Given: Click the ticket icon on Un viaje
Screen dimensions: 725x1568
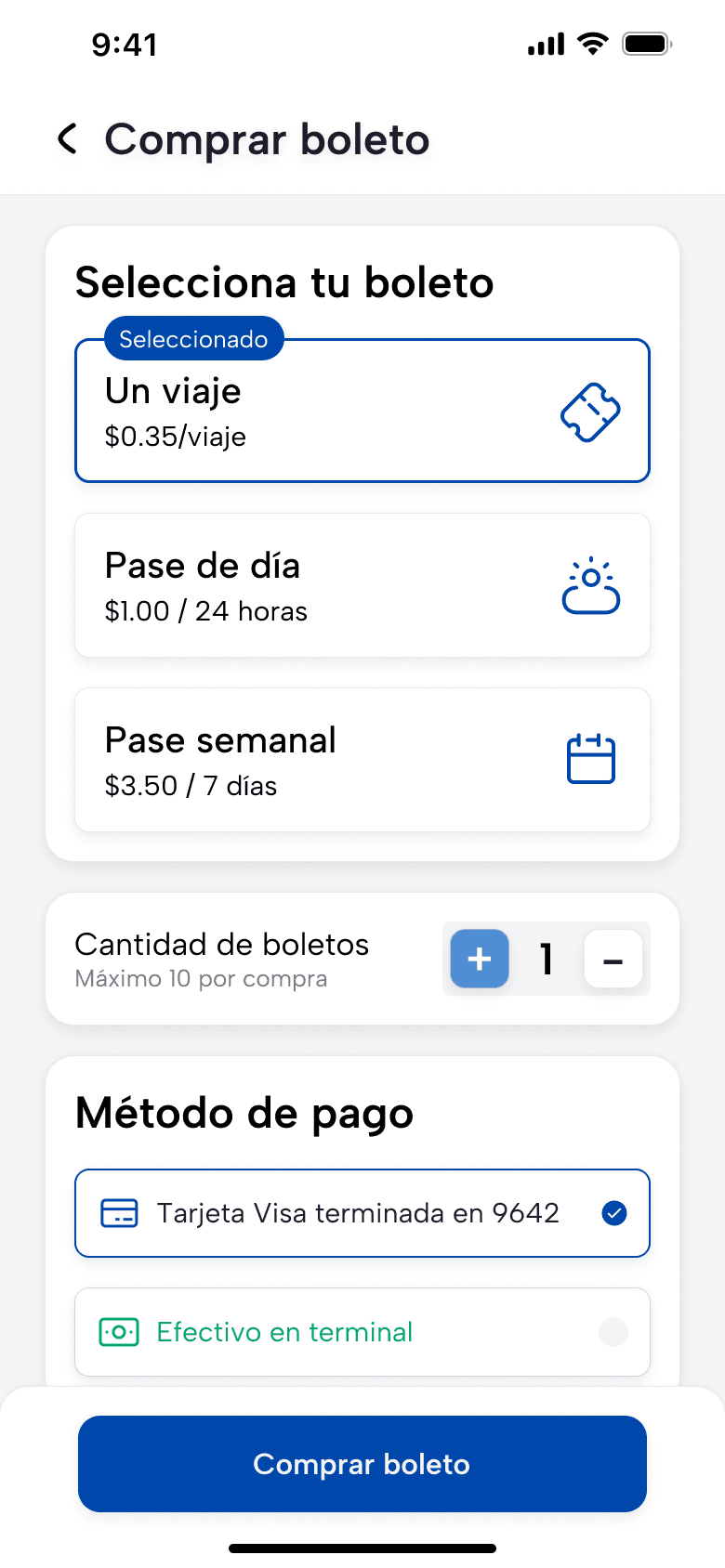Looking at the screenshot, I should point(591,410).
